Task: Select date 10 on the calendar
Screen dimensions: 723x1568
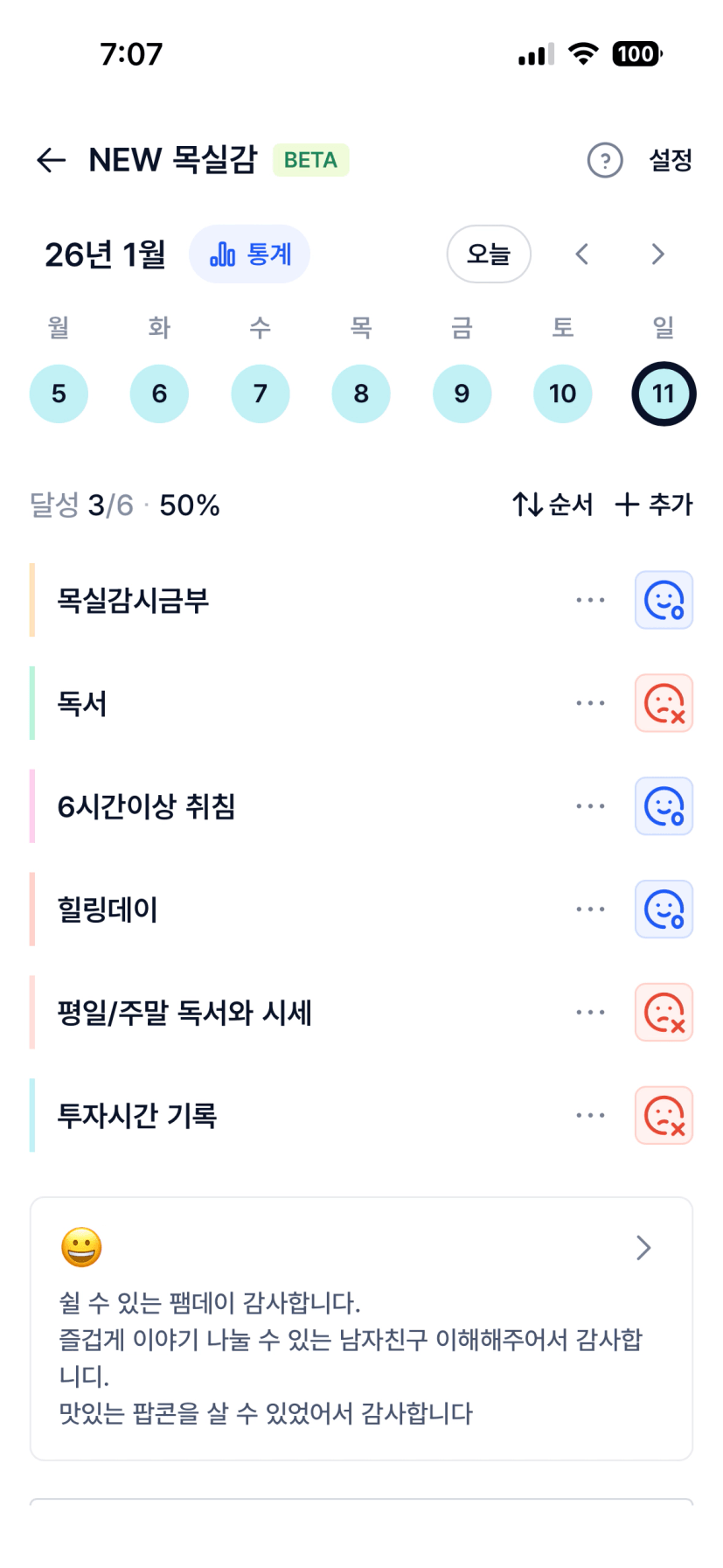Action: click(x=563, y=394)
